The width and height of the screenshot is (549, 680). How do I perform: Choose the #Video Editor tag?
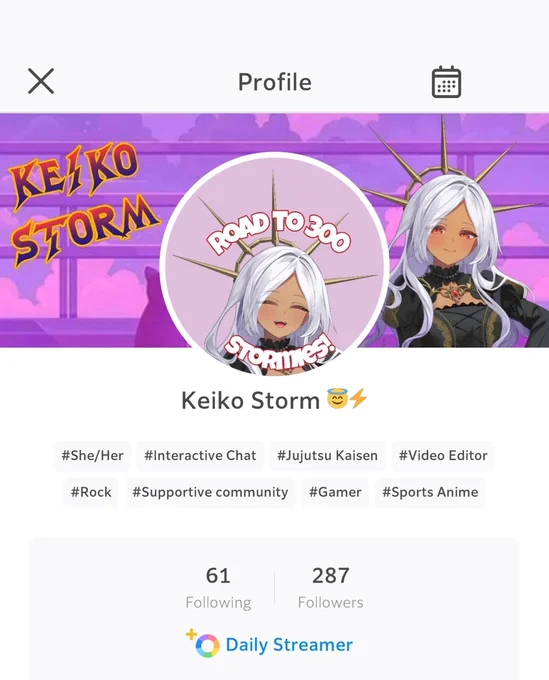[x=443, y=456]
